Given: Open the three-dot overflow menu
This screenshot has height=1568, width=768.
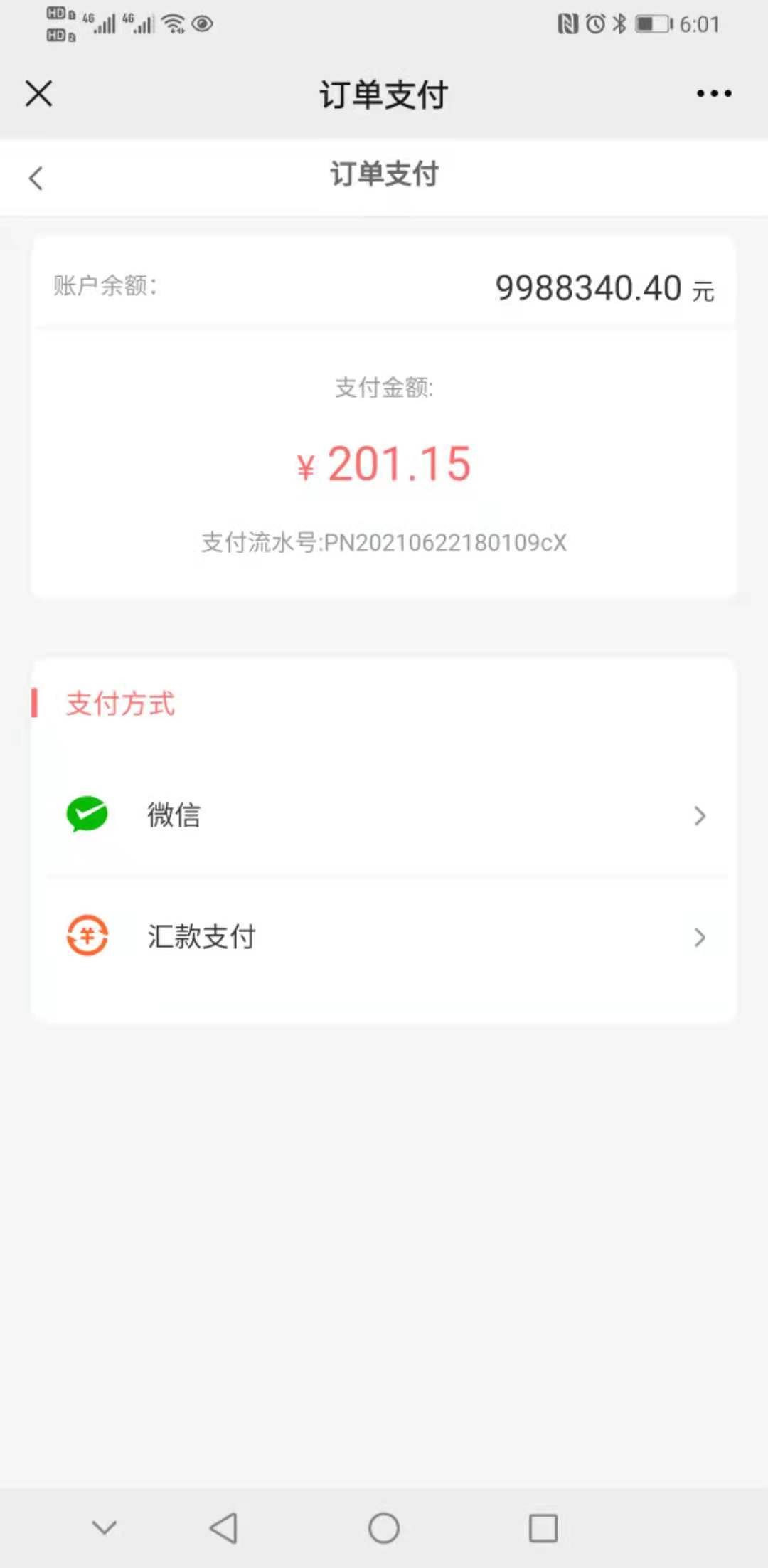Looking at the screenshot, I should (713, 93).
